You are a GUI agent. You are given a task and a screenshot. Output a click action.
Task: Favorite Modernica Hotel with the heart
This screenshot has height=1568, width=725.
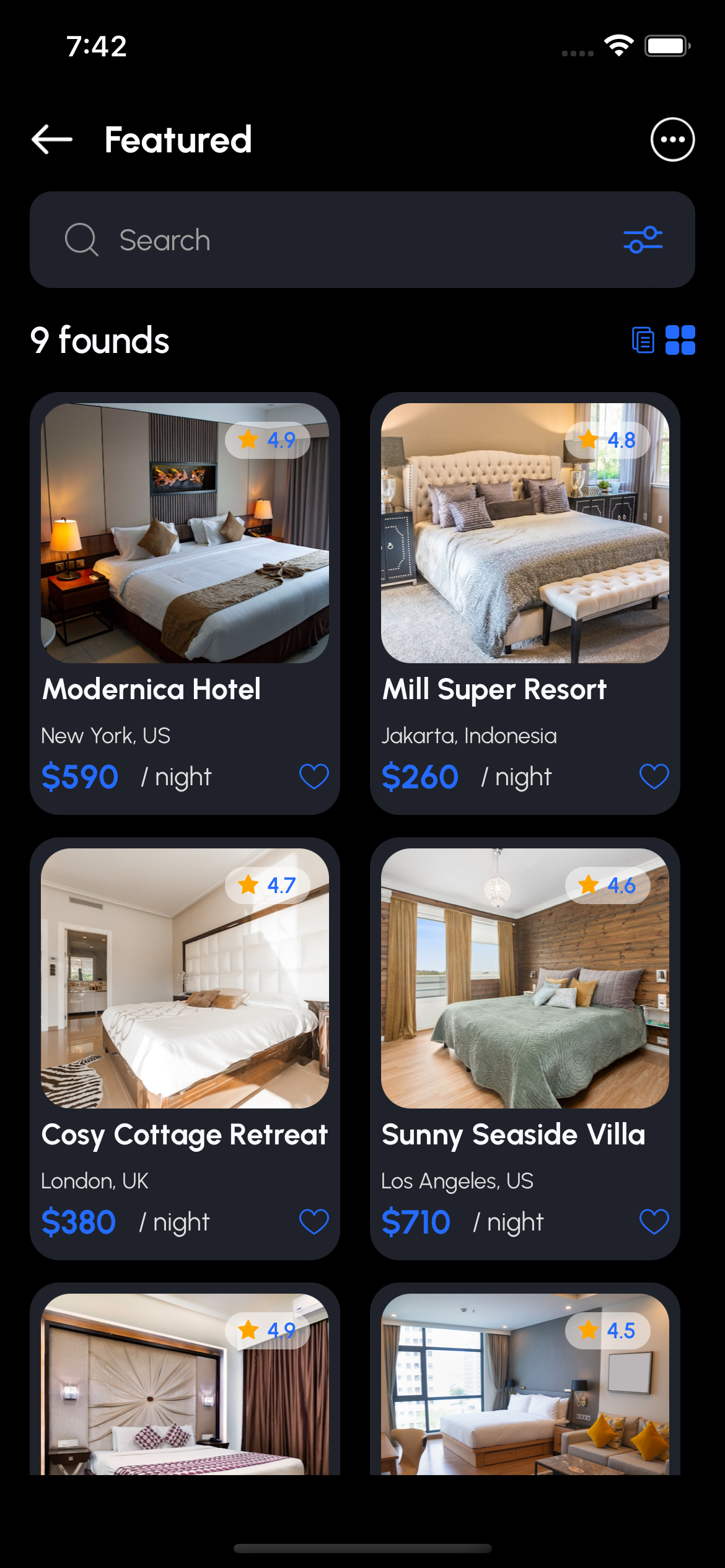314,777
